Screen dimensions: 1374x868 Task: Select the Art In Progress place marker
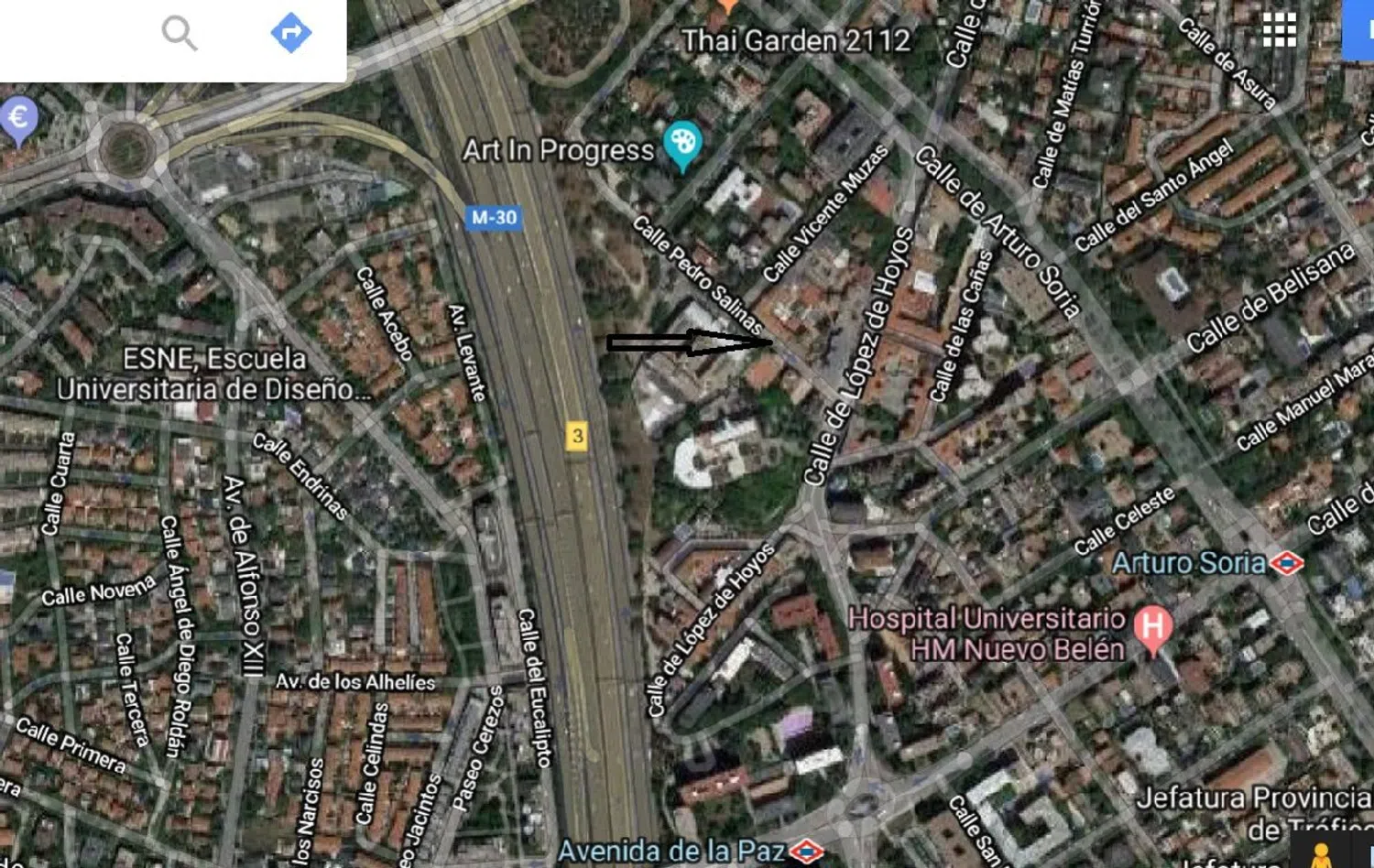(682, 144)
